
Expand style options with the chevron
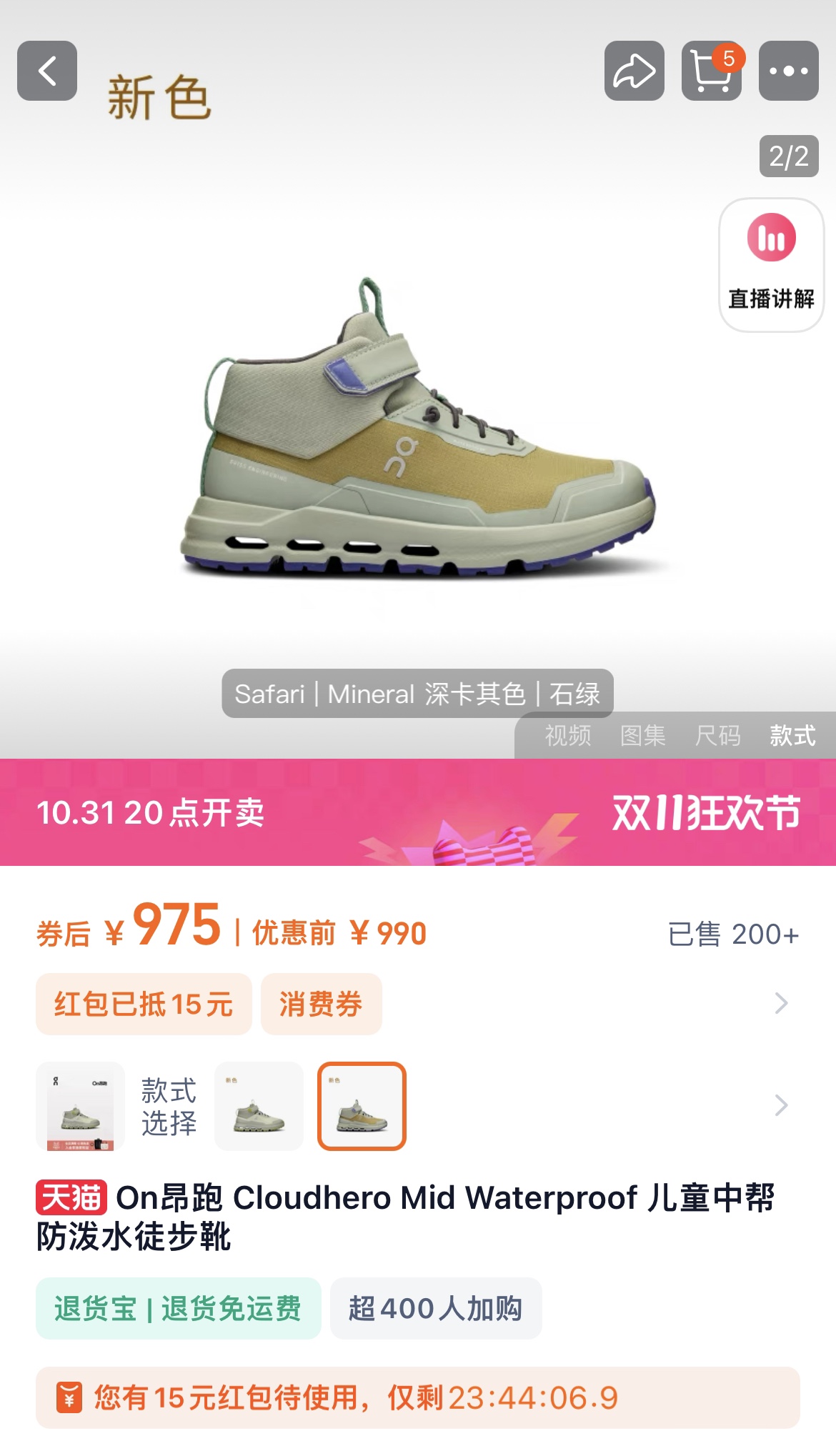(781, 1106)
